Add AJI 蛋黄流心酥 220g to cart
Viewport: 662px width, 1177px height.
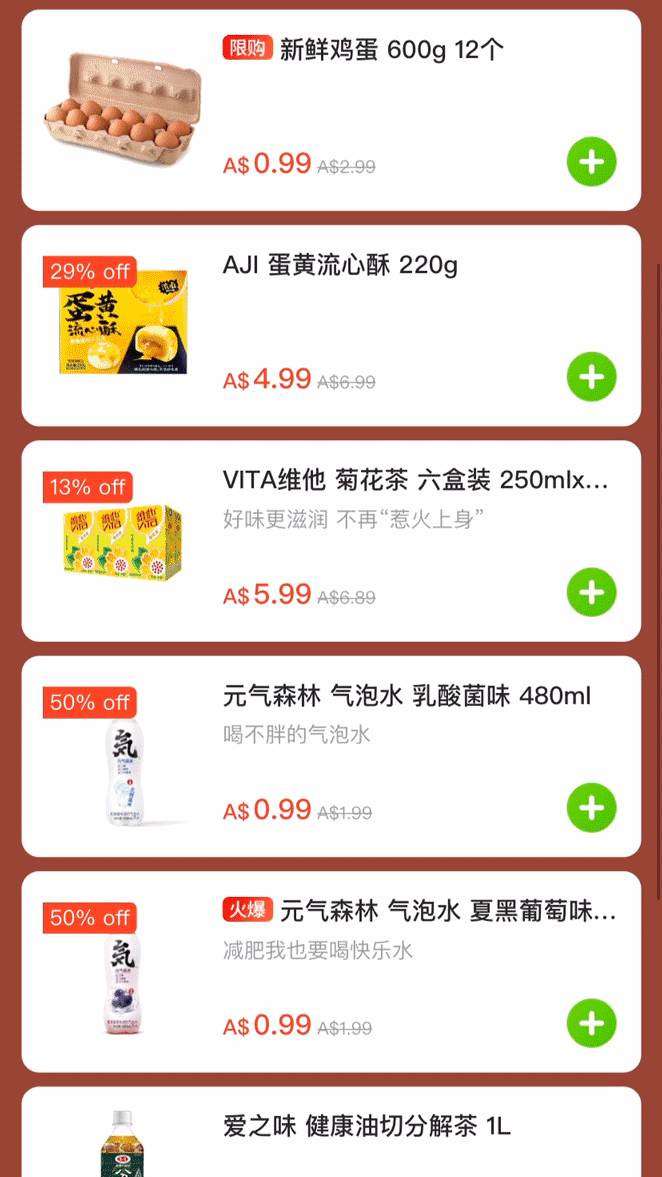(591, 377)
